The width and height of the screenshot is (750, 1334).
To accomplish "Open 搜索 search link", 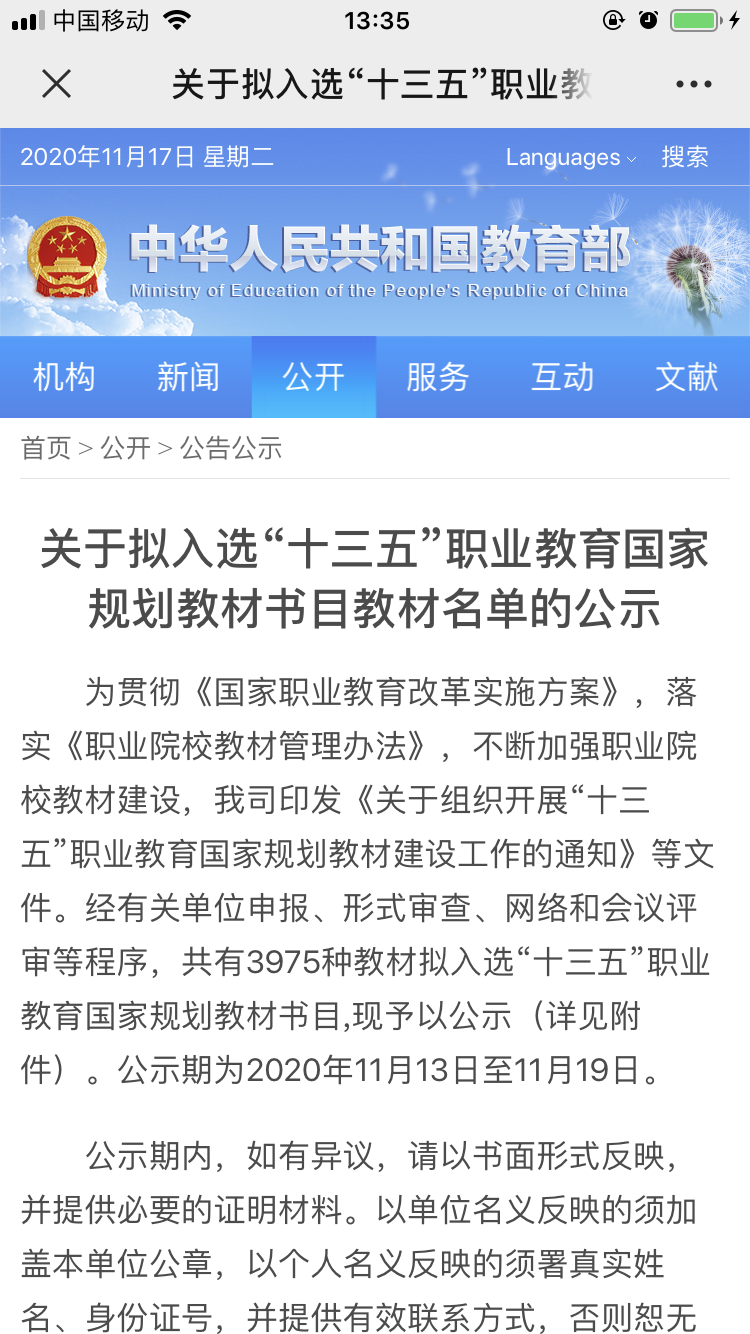I will (x=685, y=157).
